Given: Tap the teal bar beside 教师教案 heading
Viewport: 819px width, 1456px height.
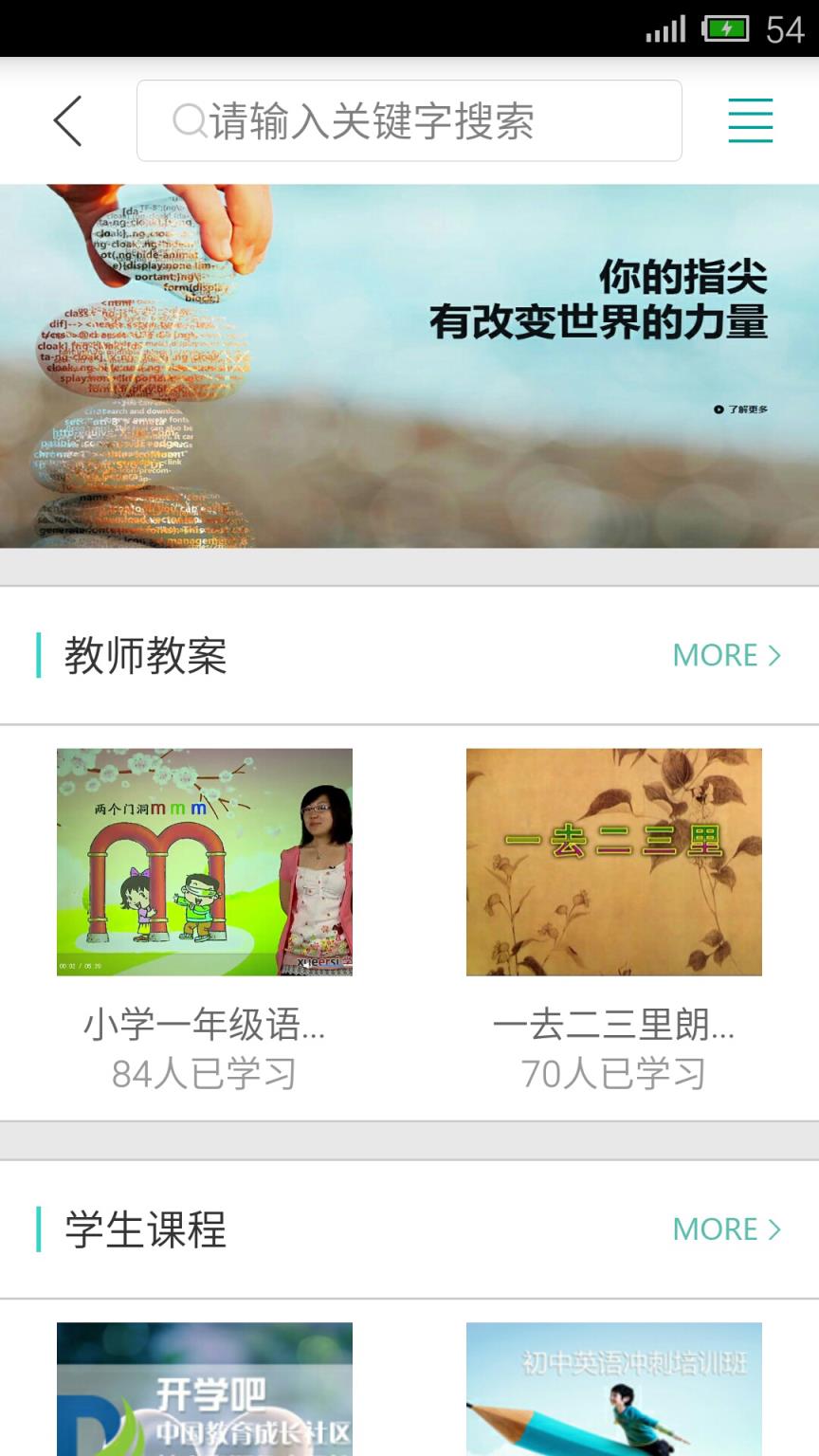Looking at the screenshot, I should [37, 654].
